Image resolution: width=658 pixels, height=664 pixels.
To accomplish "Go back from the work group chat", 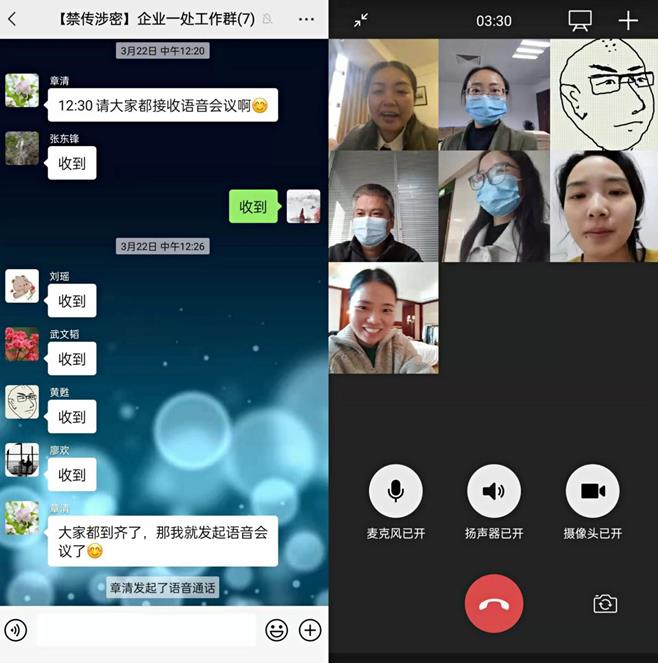I will [12, 19].
